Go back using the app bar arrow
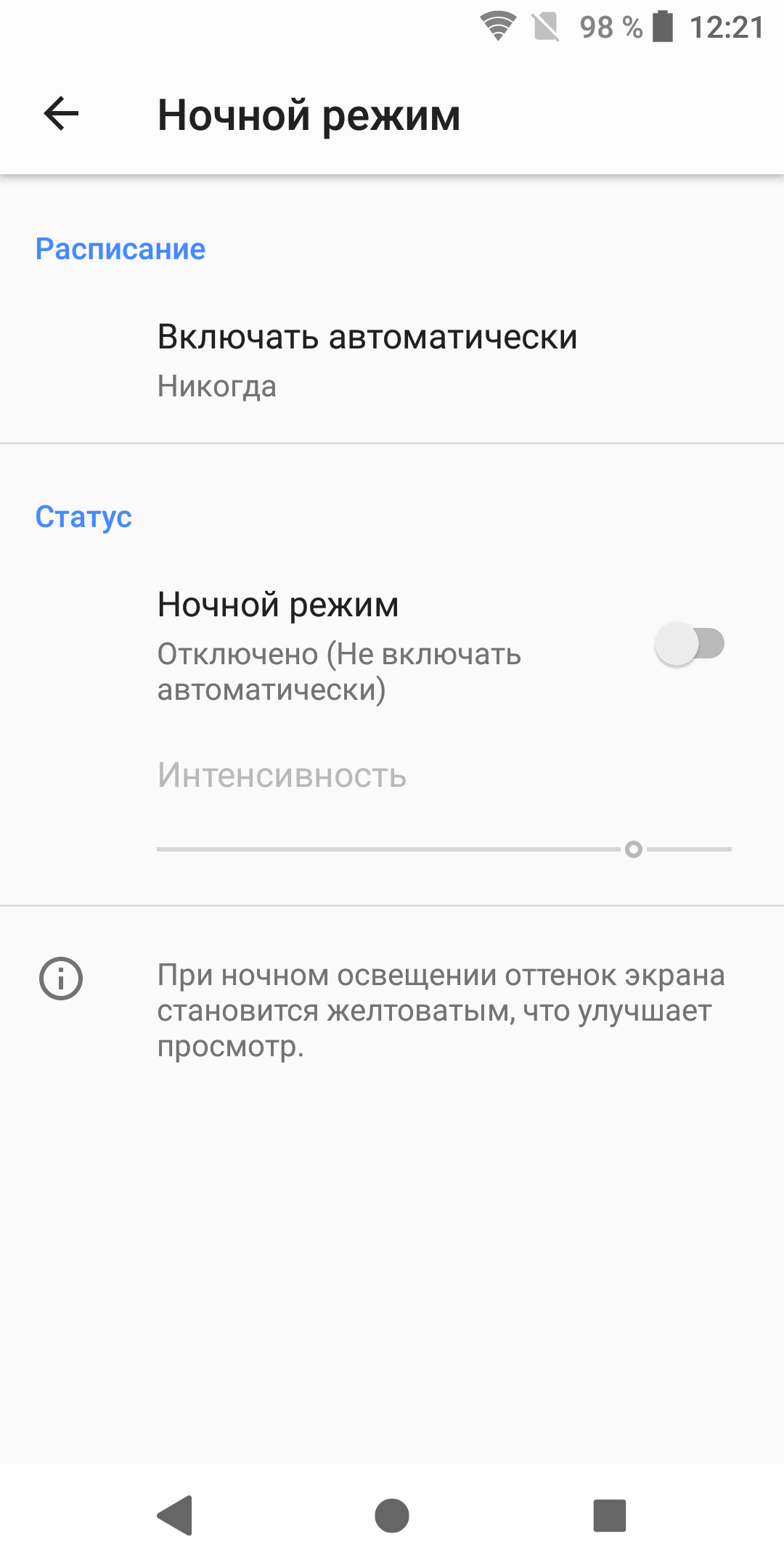The height and width of the screenshot is (1568, 784). [x=61, y=114]
